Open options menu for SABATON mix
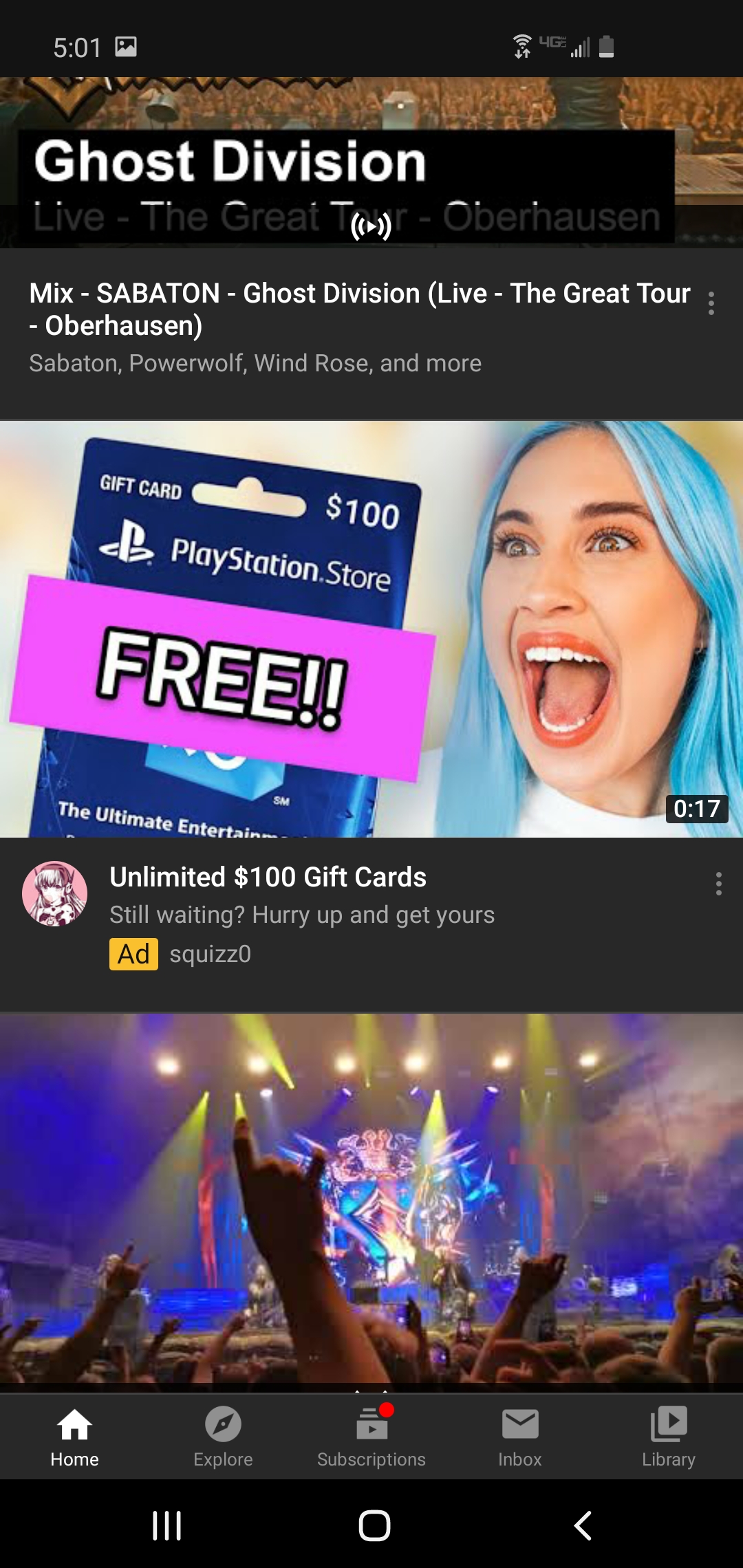 point(711,303)
